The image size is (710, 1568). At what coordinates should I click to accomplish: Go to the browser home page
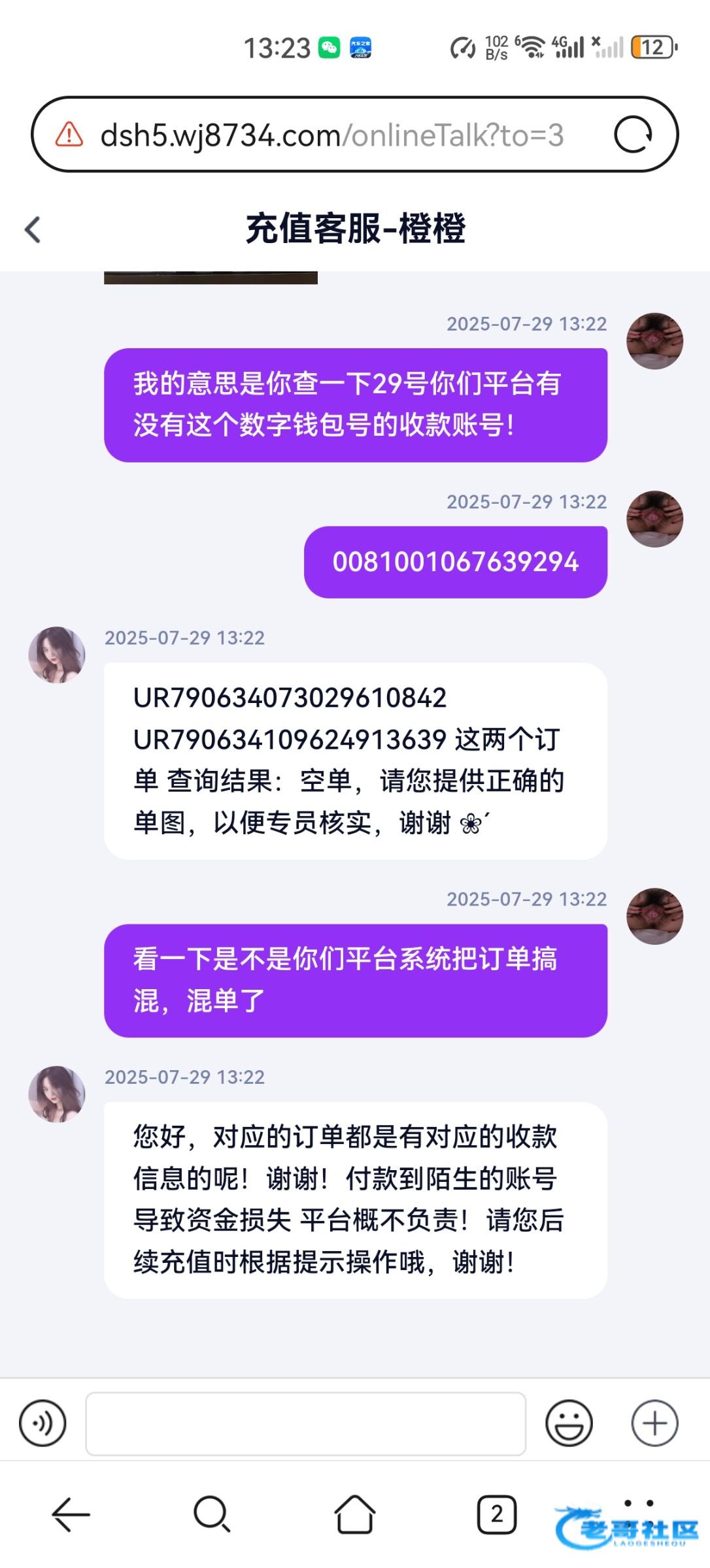[x=354, y=1514]
